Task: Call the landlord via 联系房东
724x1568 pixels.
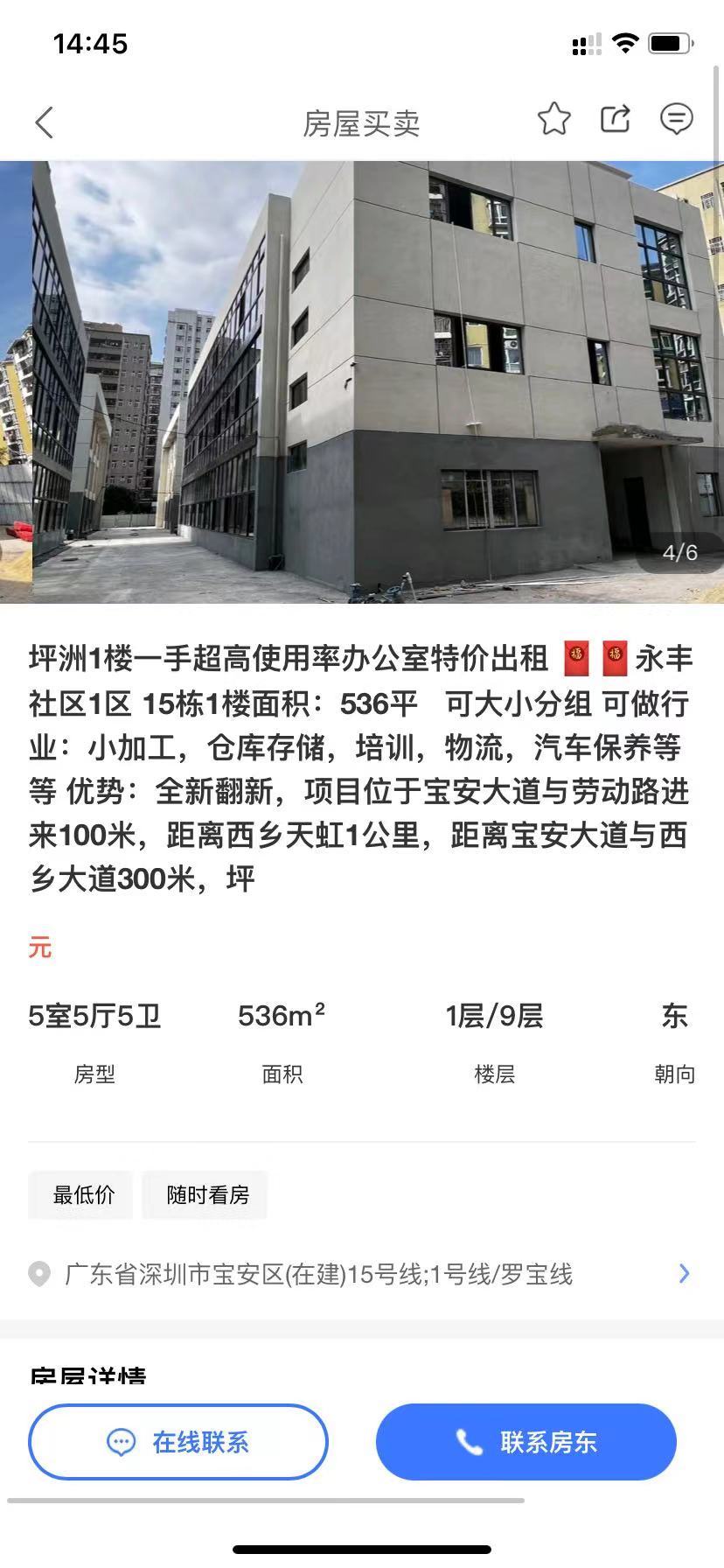Action: (526, 1442)
